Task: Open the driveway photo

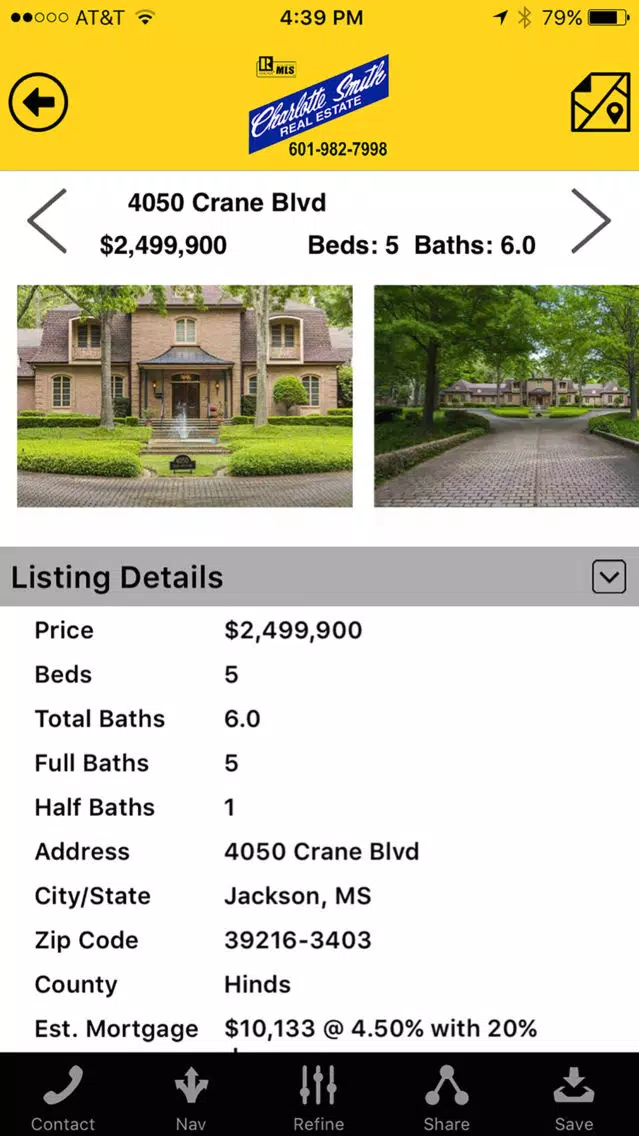Action: click(506, 396)
